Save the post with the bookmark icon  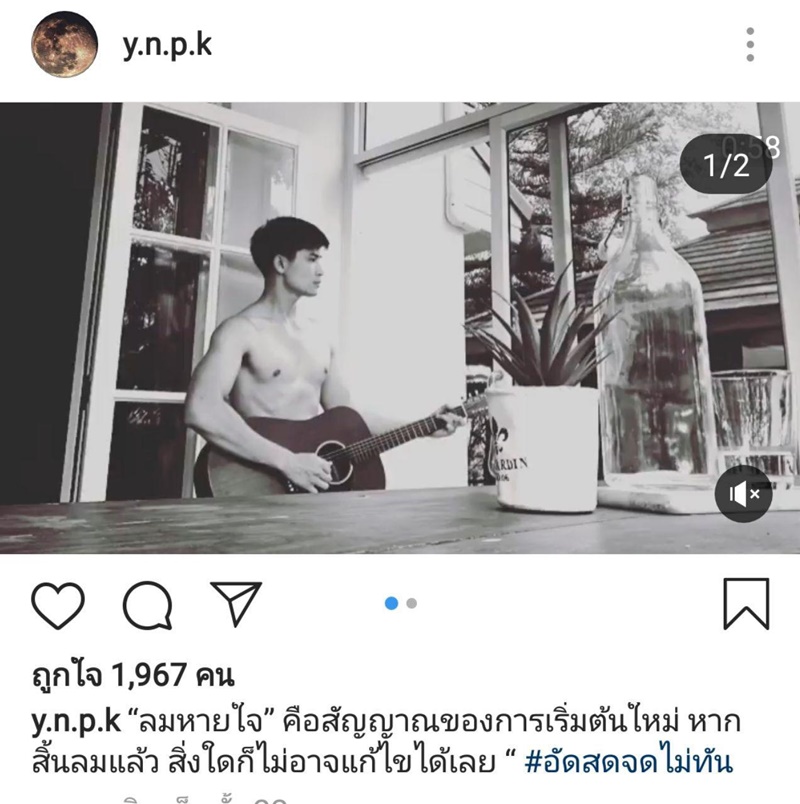[746, 604]
